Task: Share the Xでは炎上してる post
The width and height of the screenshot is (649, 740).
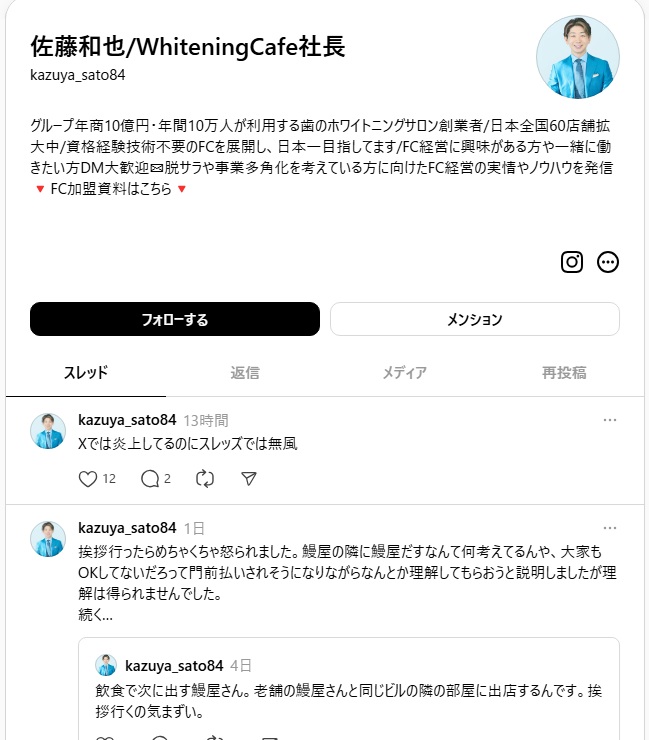Action: 249,479
